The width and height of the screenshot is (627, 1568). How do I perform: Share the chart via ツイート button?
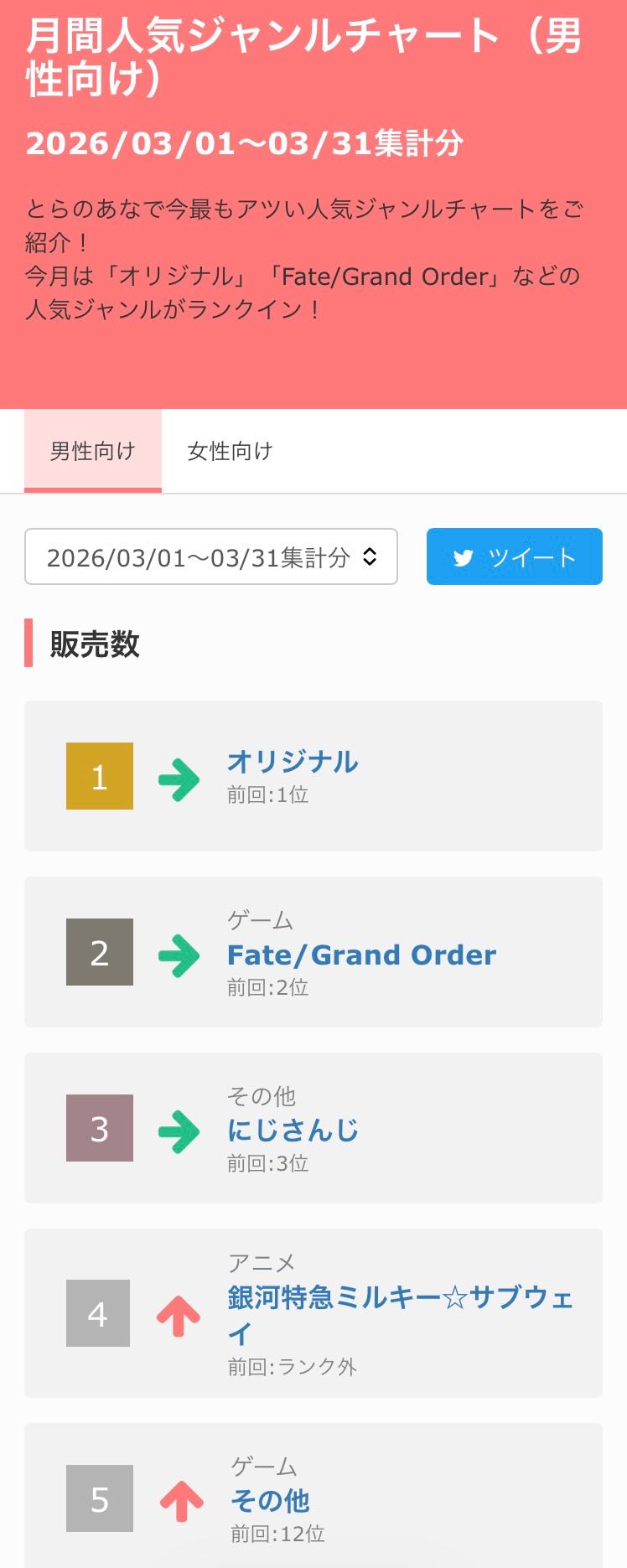(514, 556)
